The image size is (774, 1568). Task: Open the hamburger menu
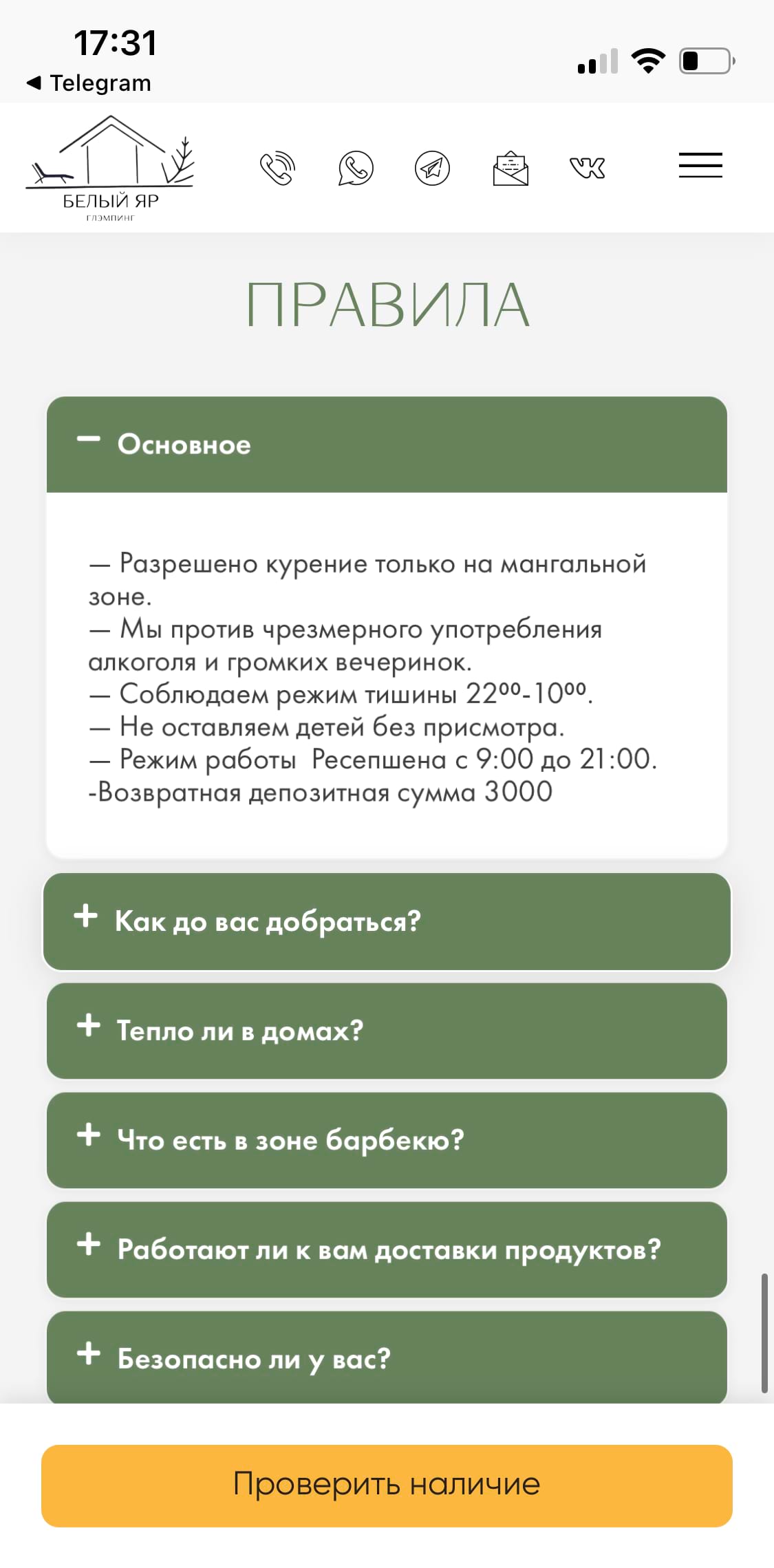[700, 165]
